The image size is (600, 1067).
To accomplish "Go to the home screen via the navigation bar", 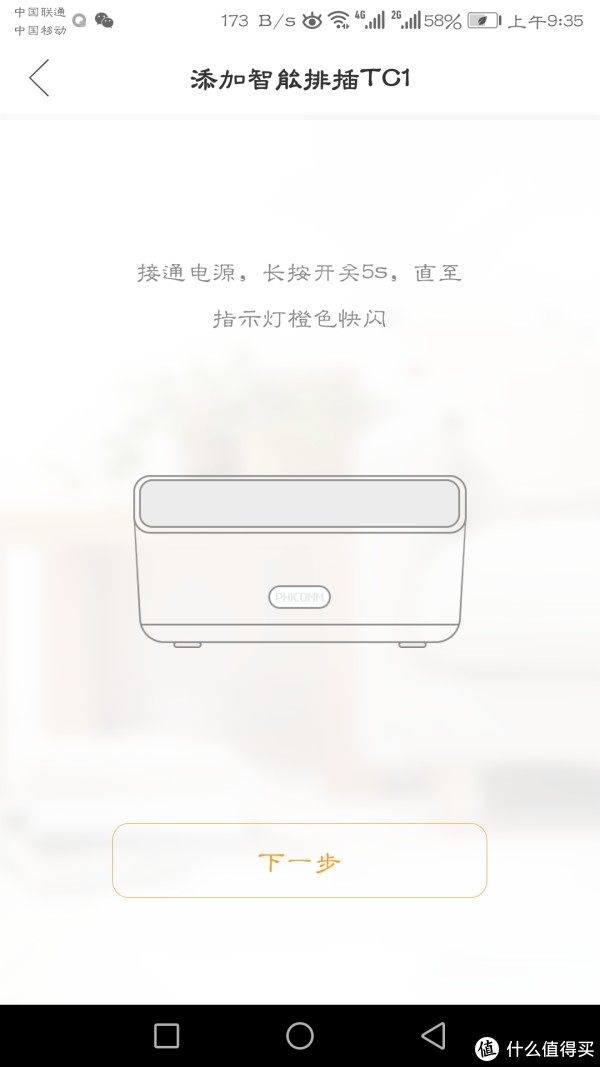I will (x=300, y=1036).
